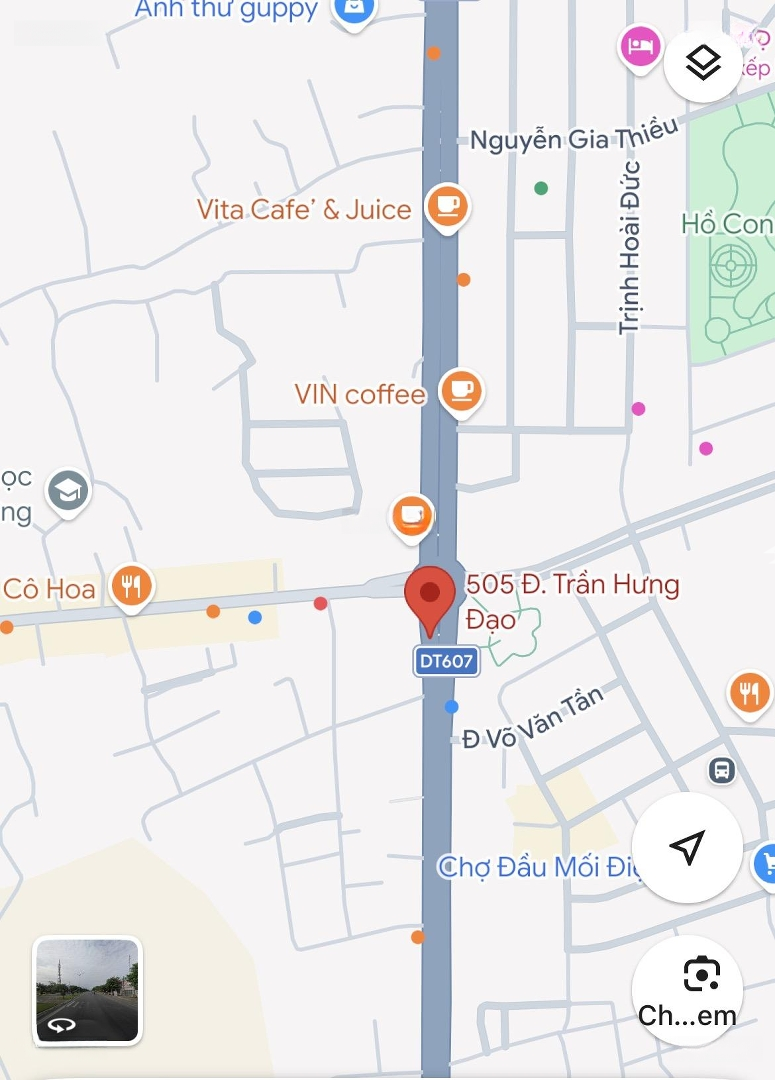Tap the school marker with graduation cap
The height and width of the screenshot is (1080, 775).
68,490
